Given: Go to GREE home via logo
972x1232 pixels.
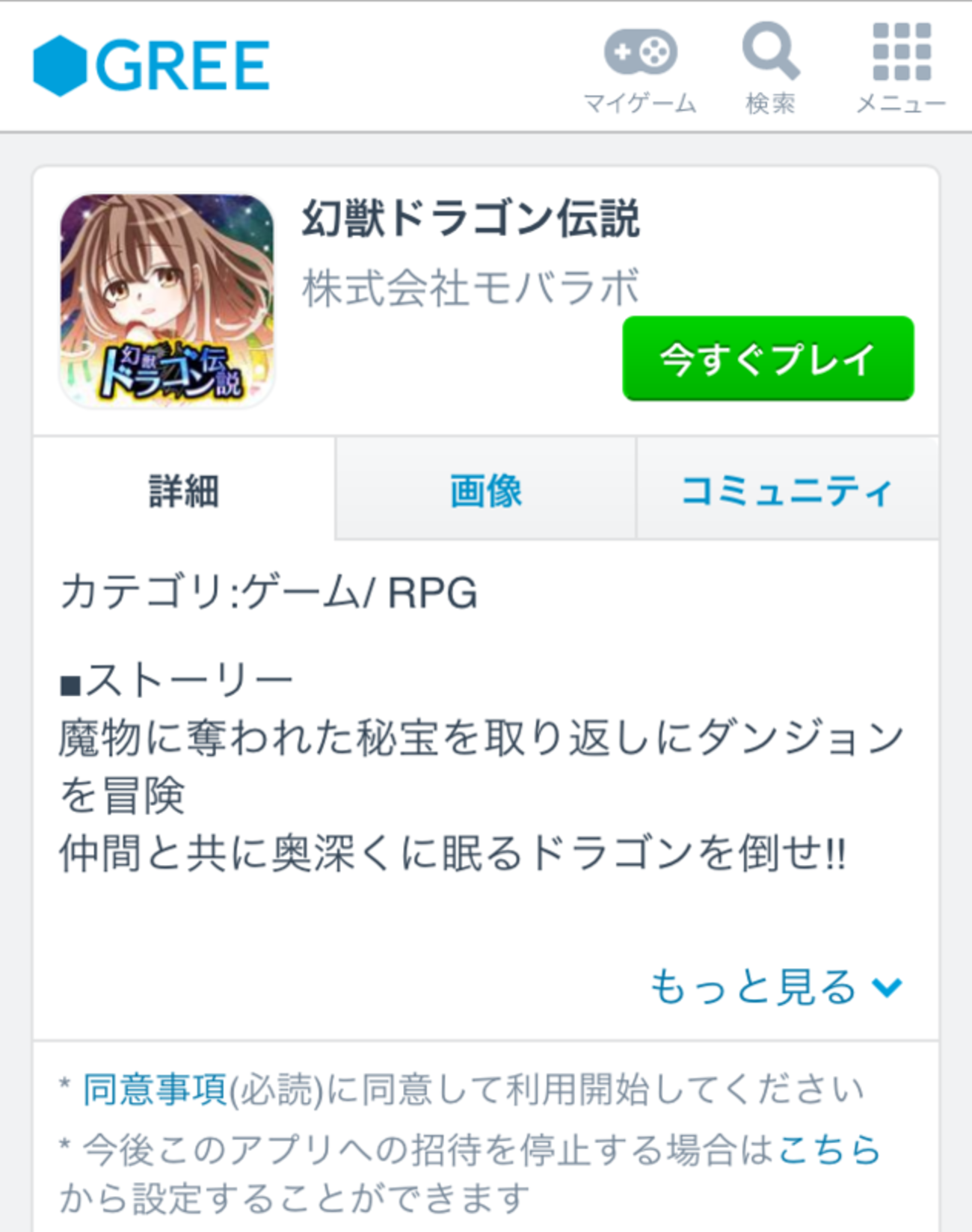Looking at the screenshot, I should [152, 66].
